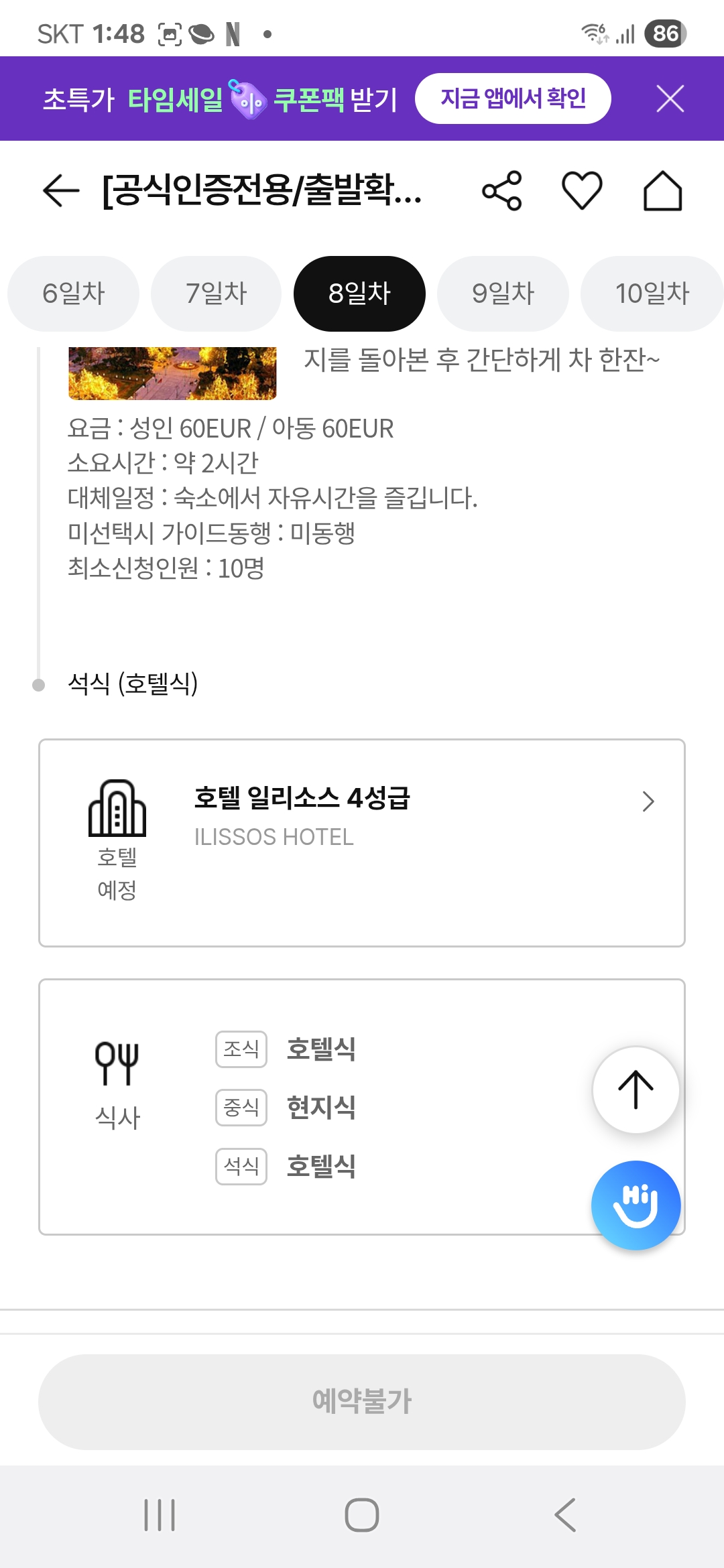Switch to the 9일차 tab
The width and height of the screenshot is (724, 1568).
pyautogui.click(x=503, y=293)
